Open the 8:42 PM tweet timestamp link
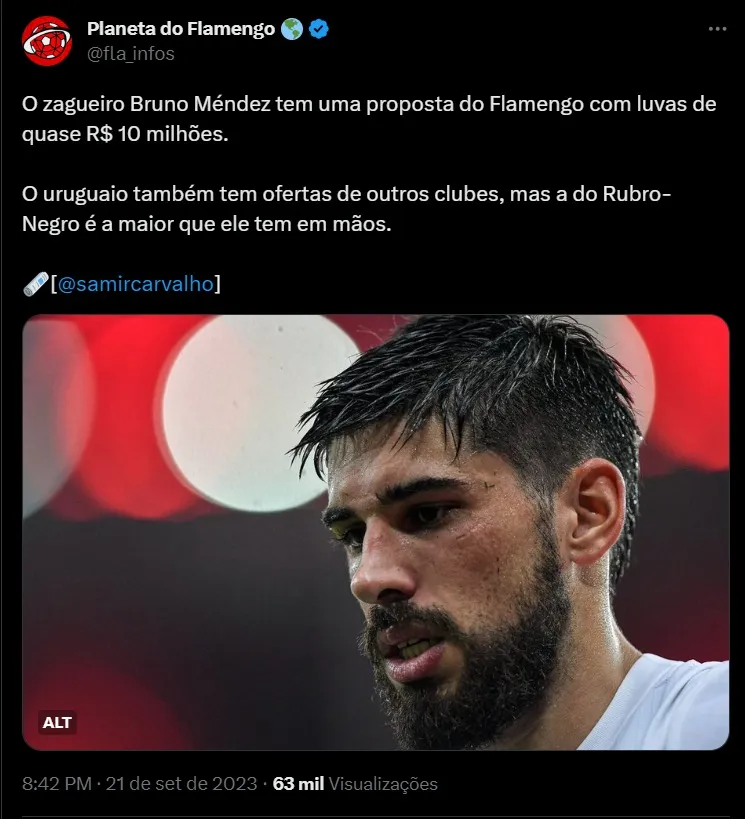Viewport: 745px width, 819px height. (x=139, y=784)
